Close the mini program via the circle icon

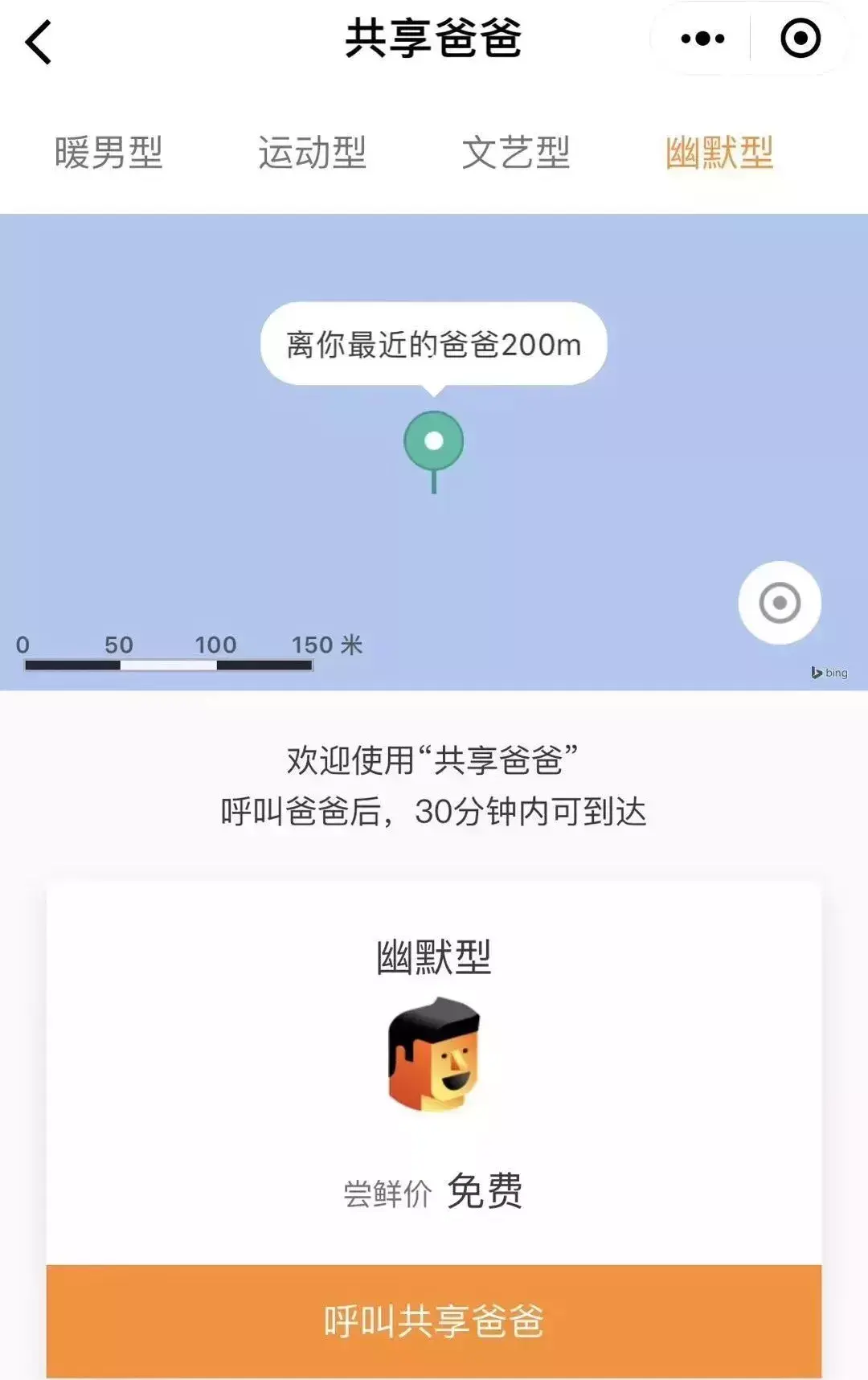[x=800, y=39]
